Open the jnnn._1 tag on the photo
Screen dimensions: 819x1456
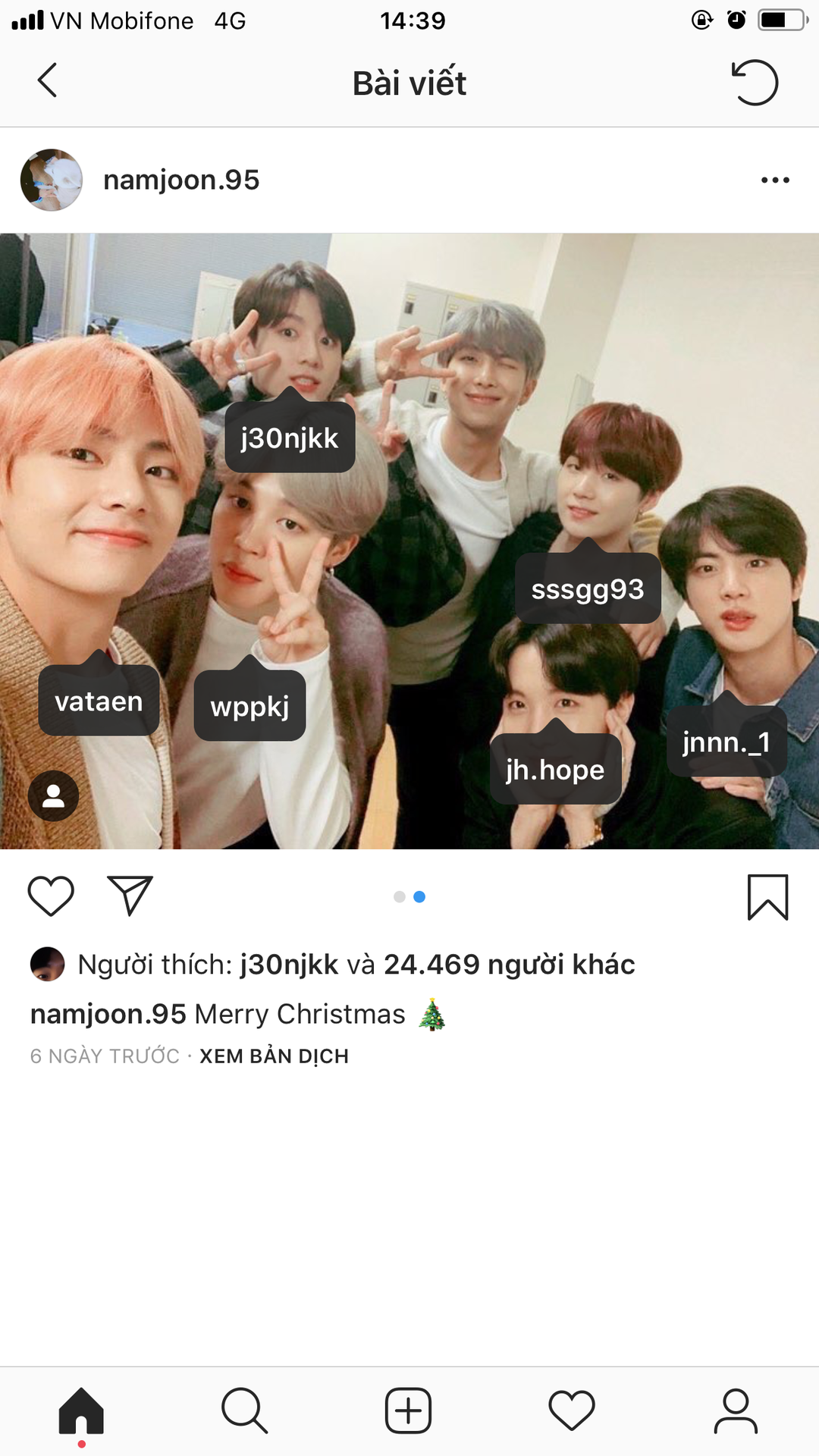pos(726,742)
